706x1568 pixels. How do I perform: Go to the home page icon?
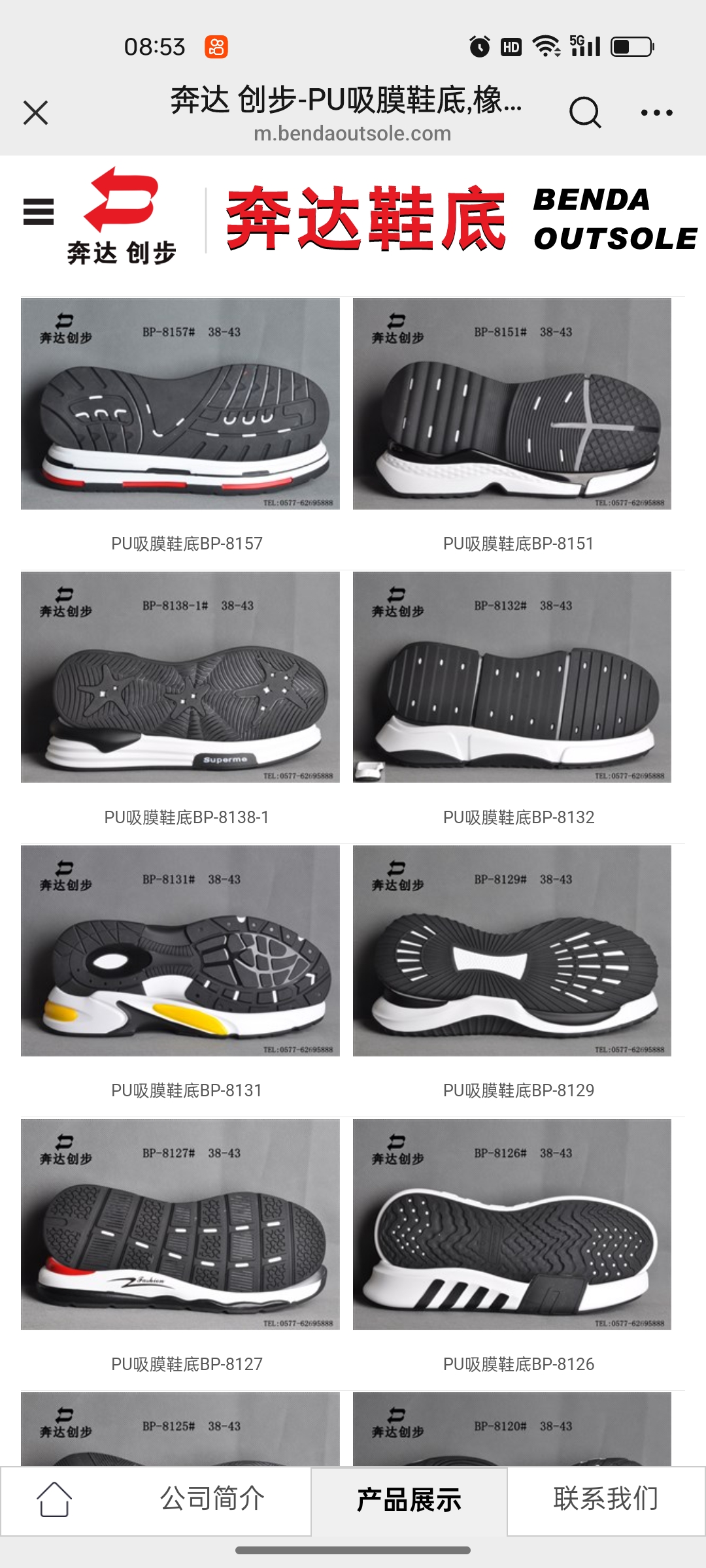click(54, 1499)
